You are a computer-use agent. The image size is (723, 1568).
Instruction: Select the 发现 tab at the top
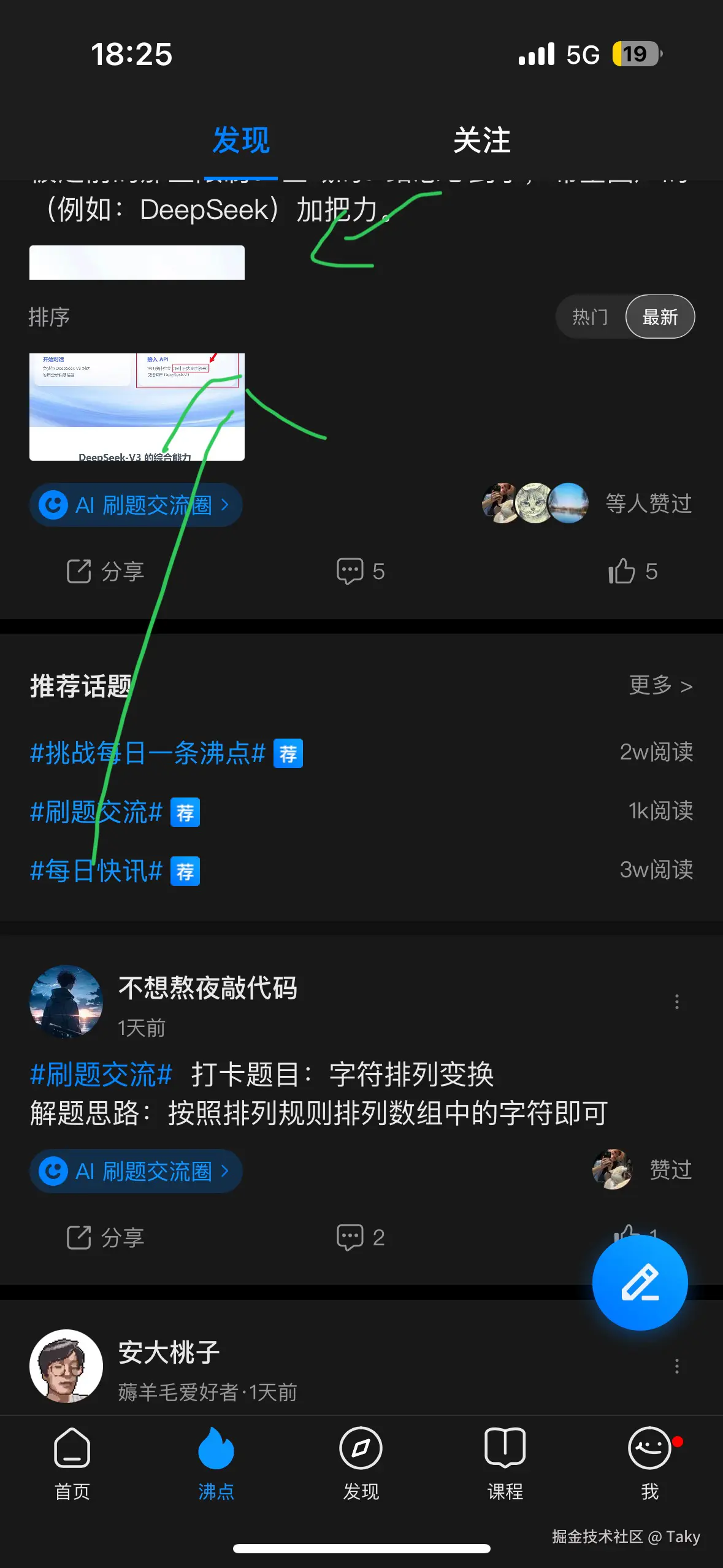point(241,140)
